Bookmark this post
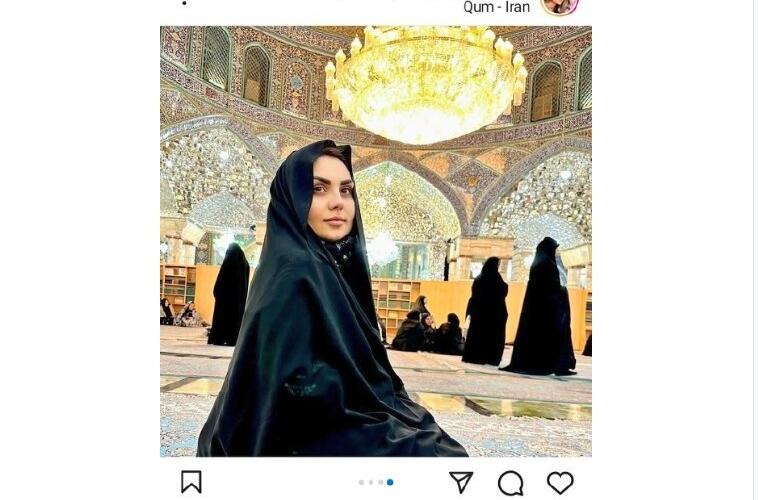 coord(191,482)
